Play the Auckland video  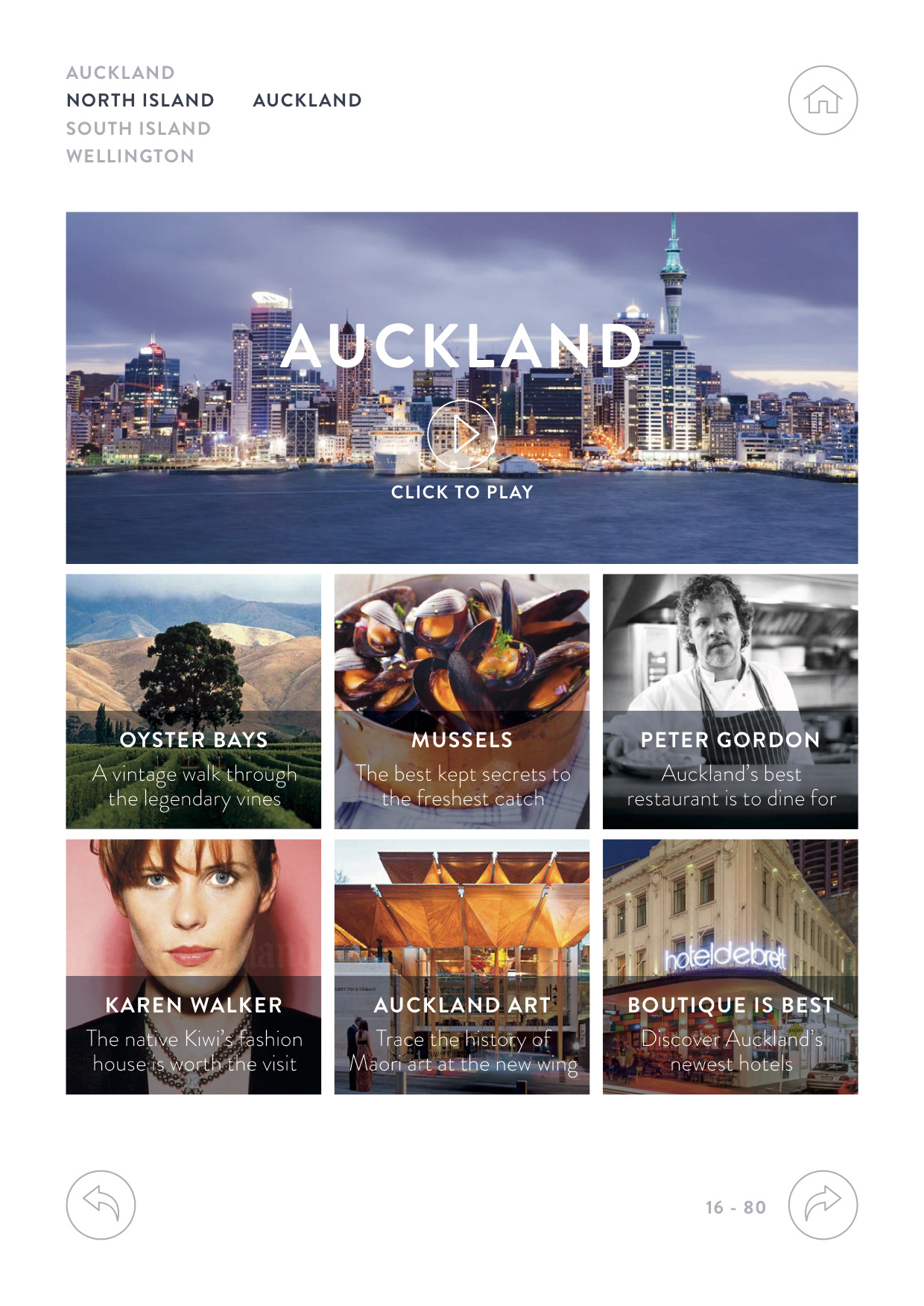tap(461, 434)
